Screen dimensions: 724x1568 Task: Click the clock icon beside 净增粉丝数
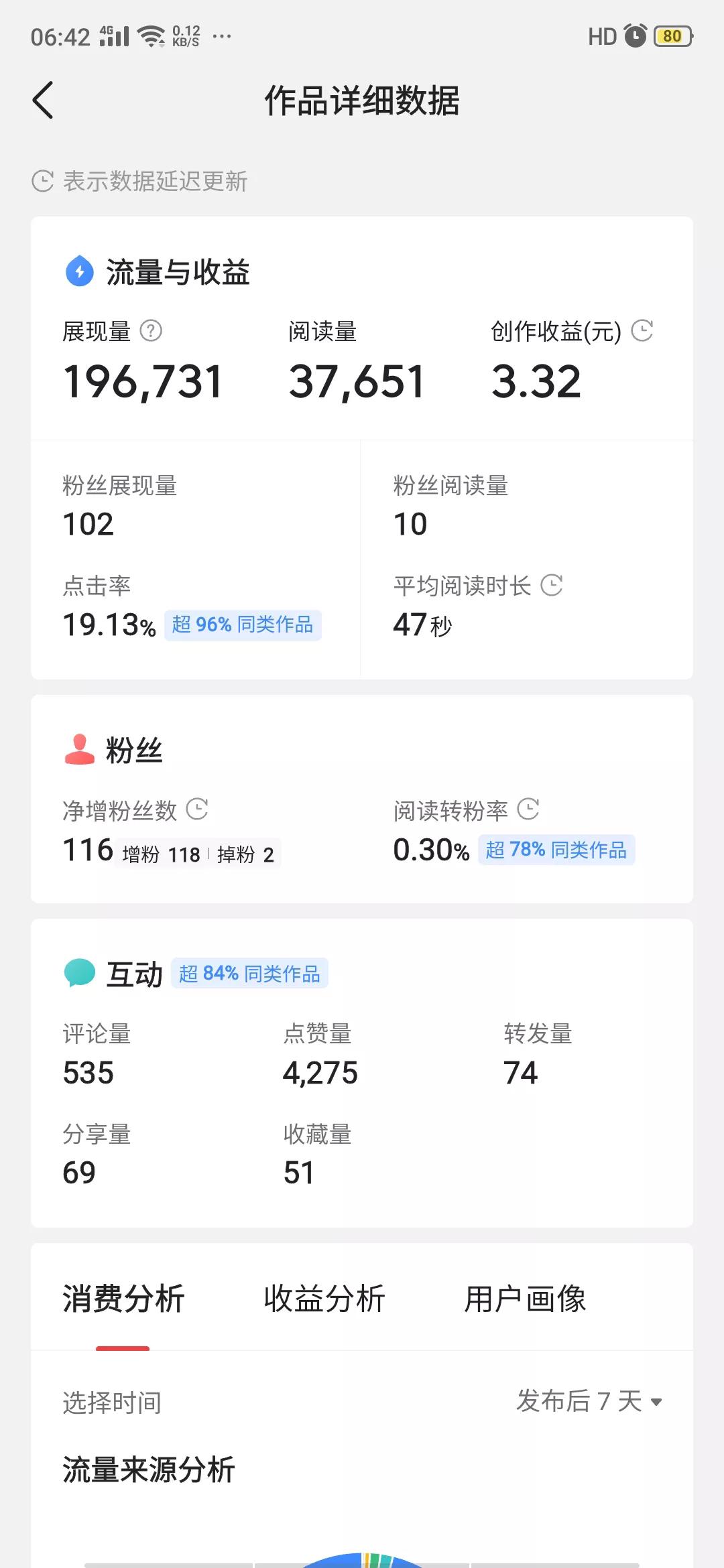197,809
